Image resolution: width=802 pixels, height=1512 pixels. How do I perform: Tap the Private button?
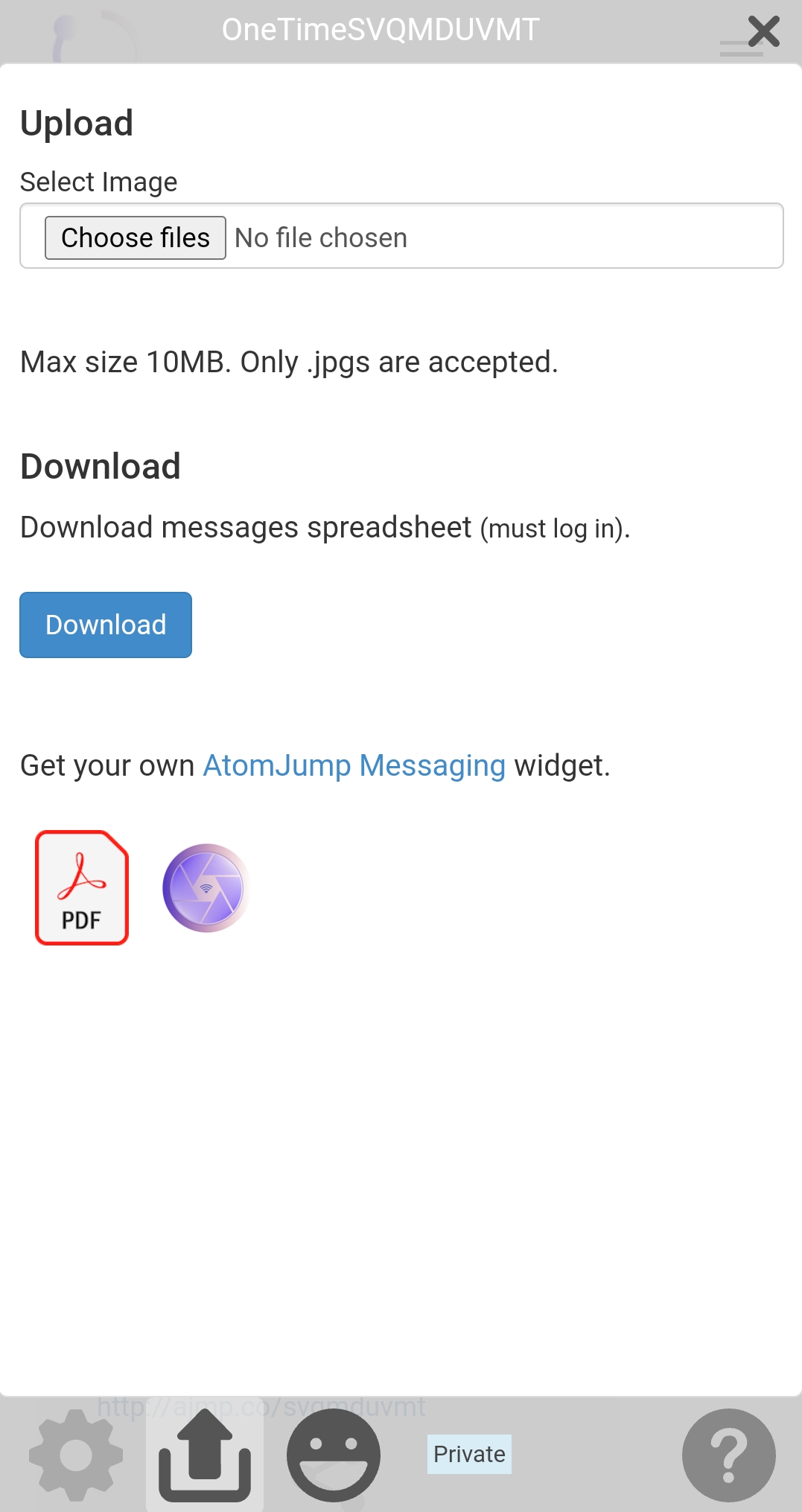469,1454
